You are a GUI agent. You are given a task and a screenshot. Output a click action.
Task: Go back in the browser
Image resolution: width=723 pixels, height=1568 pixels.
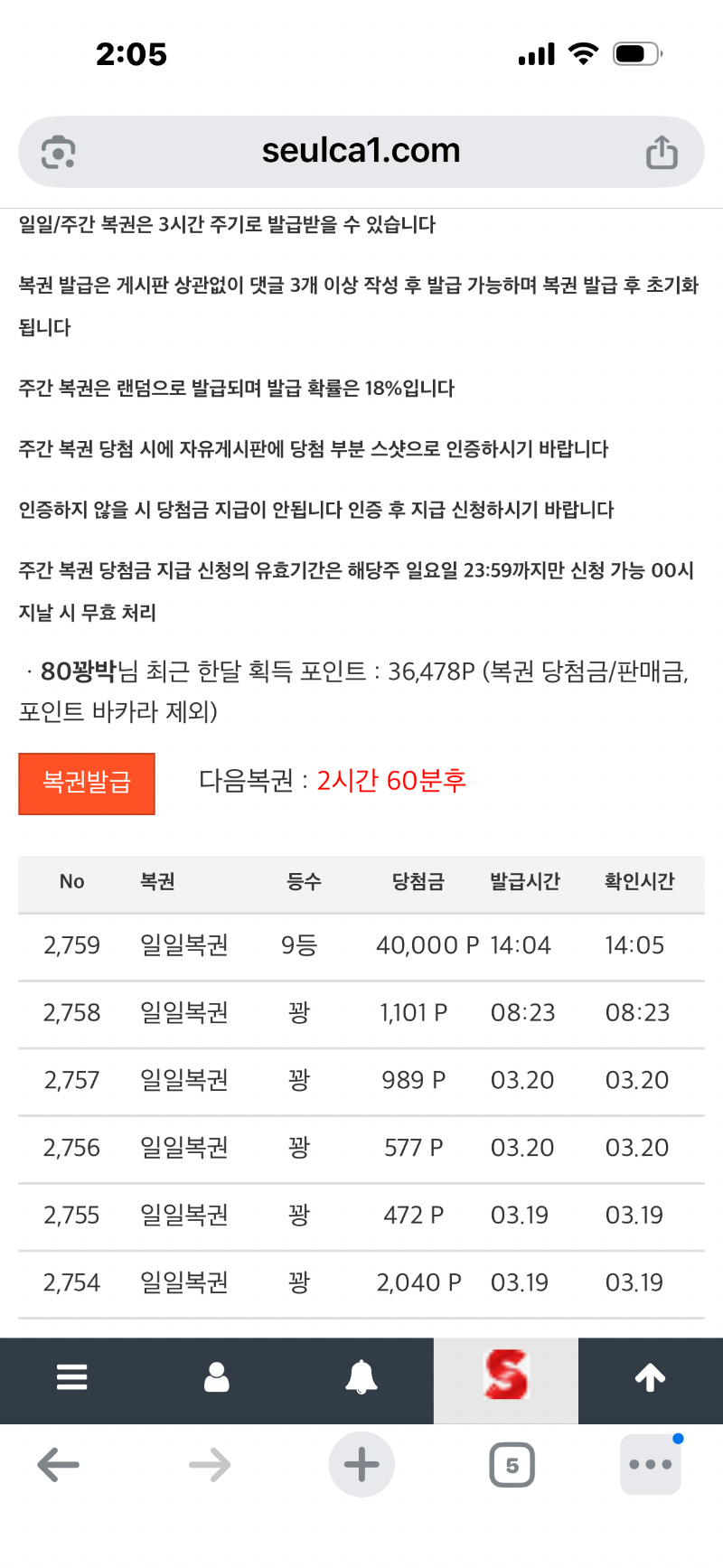pos(59,1465)
